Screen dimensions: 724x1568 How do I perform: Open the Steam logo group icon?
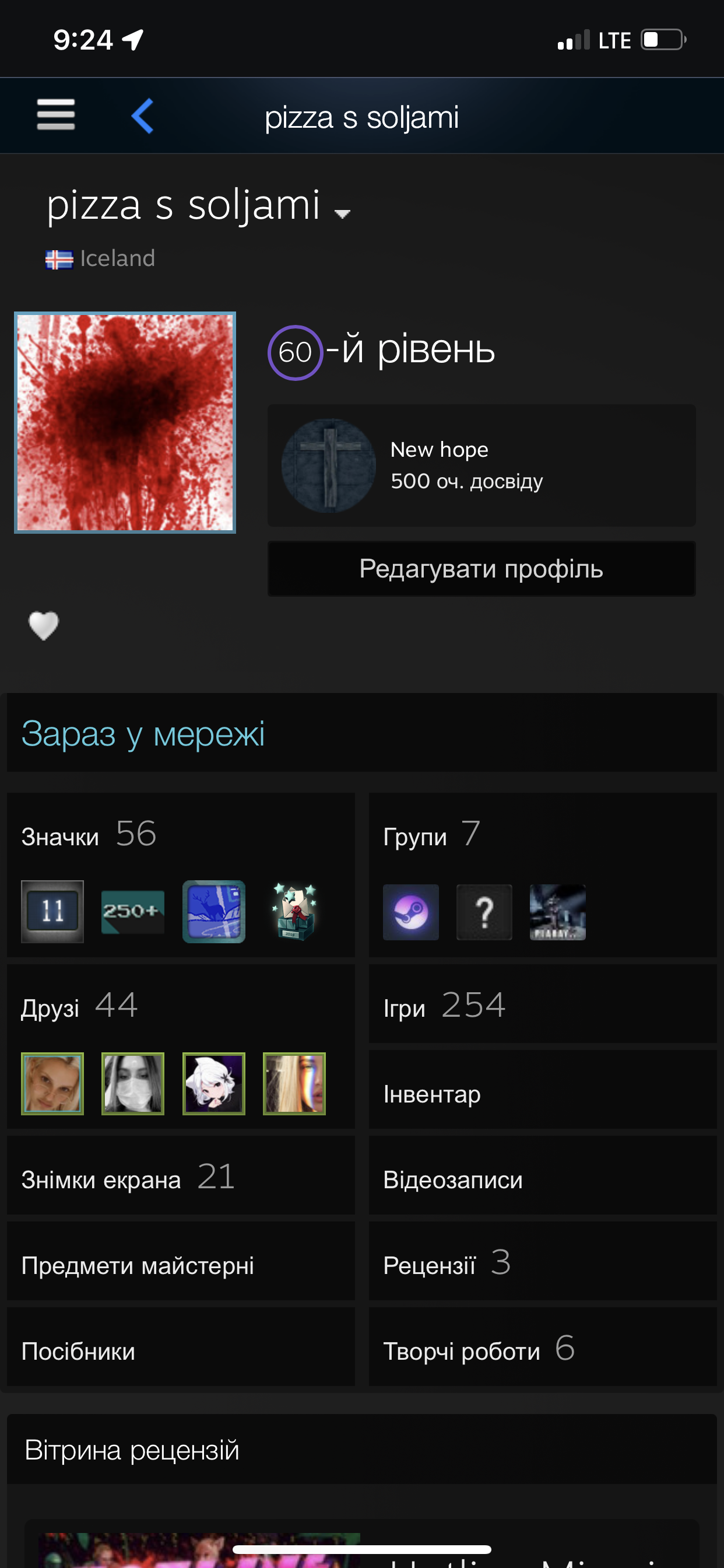(410, 912)
